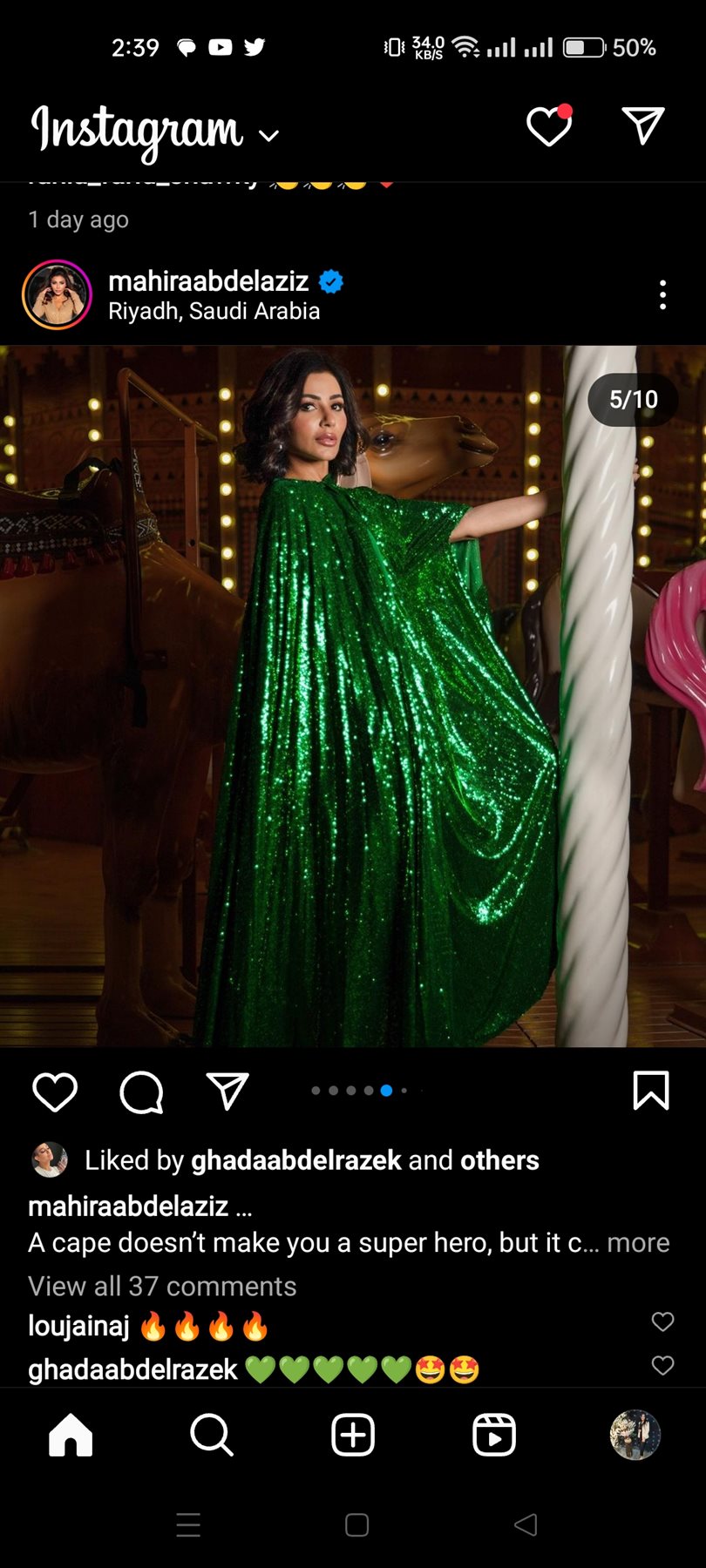Switch to the Search tab
The width and height of the screenshot is (706, 1568).
[x=212, y=1435]
